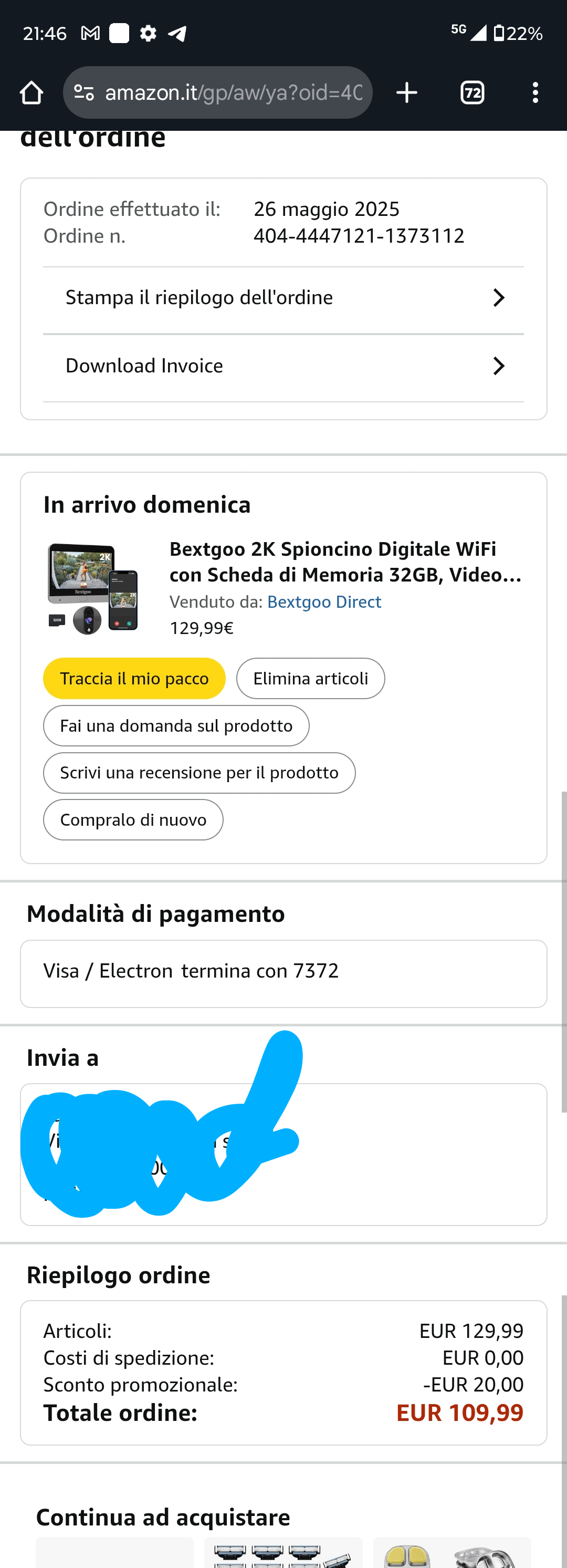Tap Traccia il mio pacco
Viewport: 567px width, 1568px height.
(x=134, y=679)
